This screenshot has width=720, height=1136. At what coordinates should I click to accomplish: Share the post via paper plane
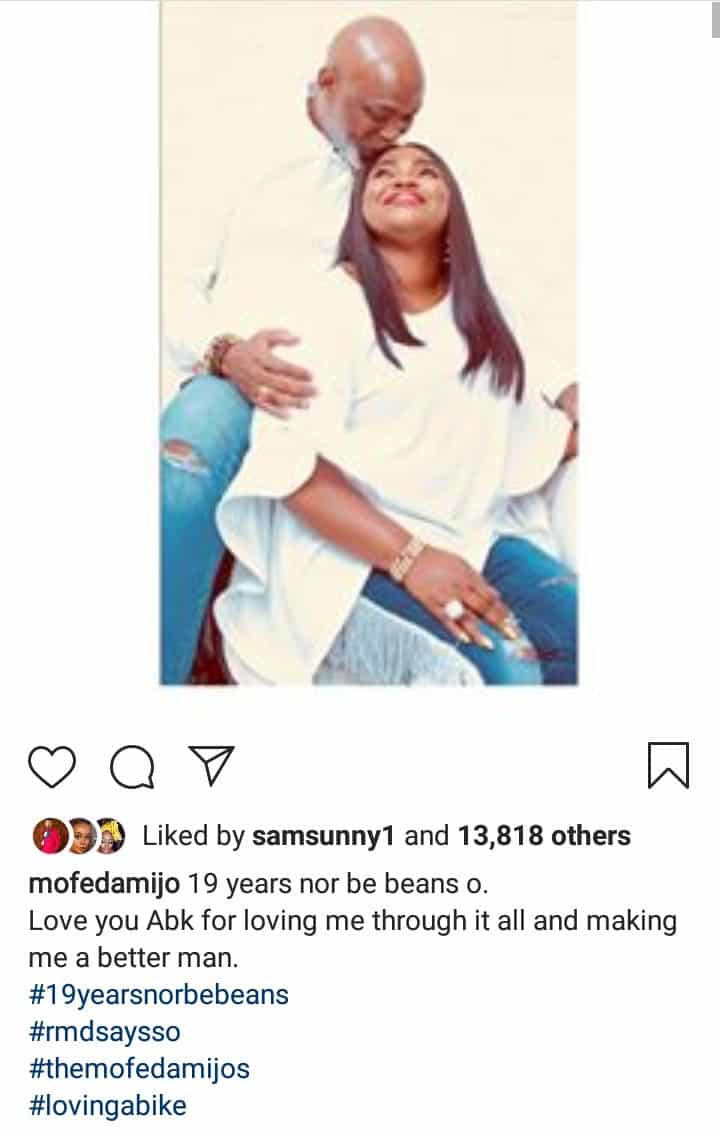pyautogui.click(x=211, y=766)
